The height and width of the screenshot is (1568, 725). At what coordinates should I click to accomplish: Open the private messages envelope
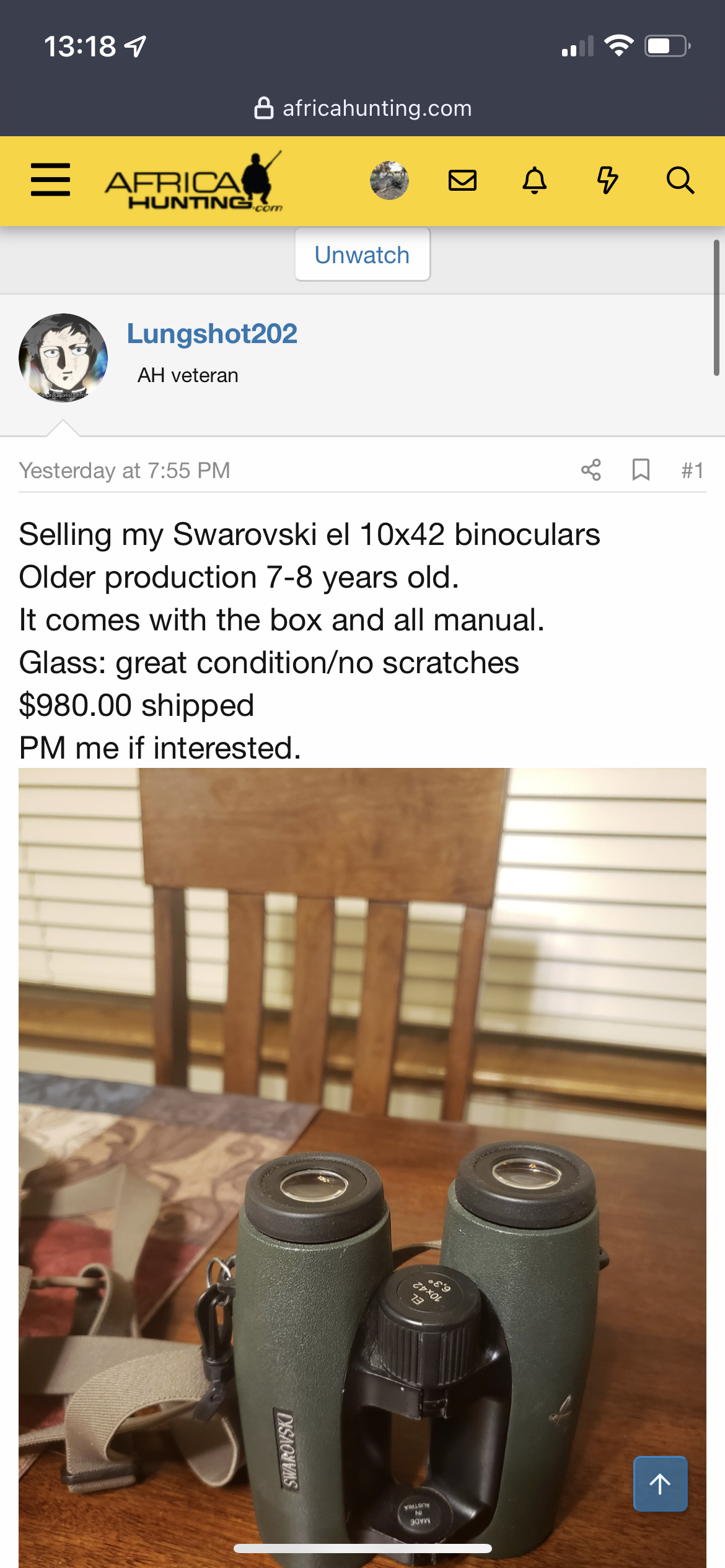[462, 180]
